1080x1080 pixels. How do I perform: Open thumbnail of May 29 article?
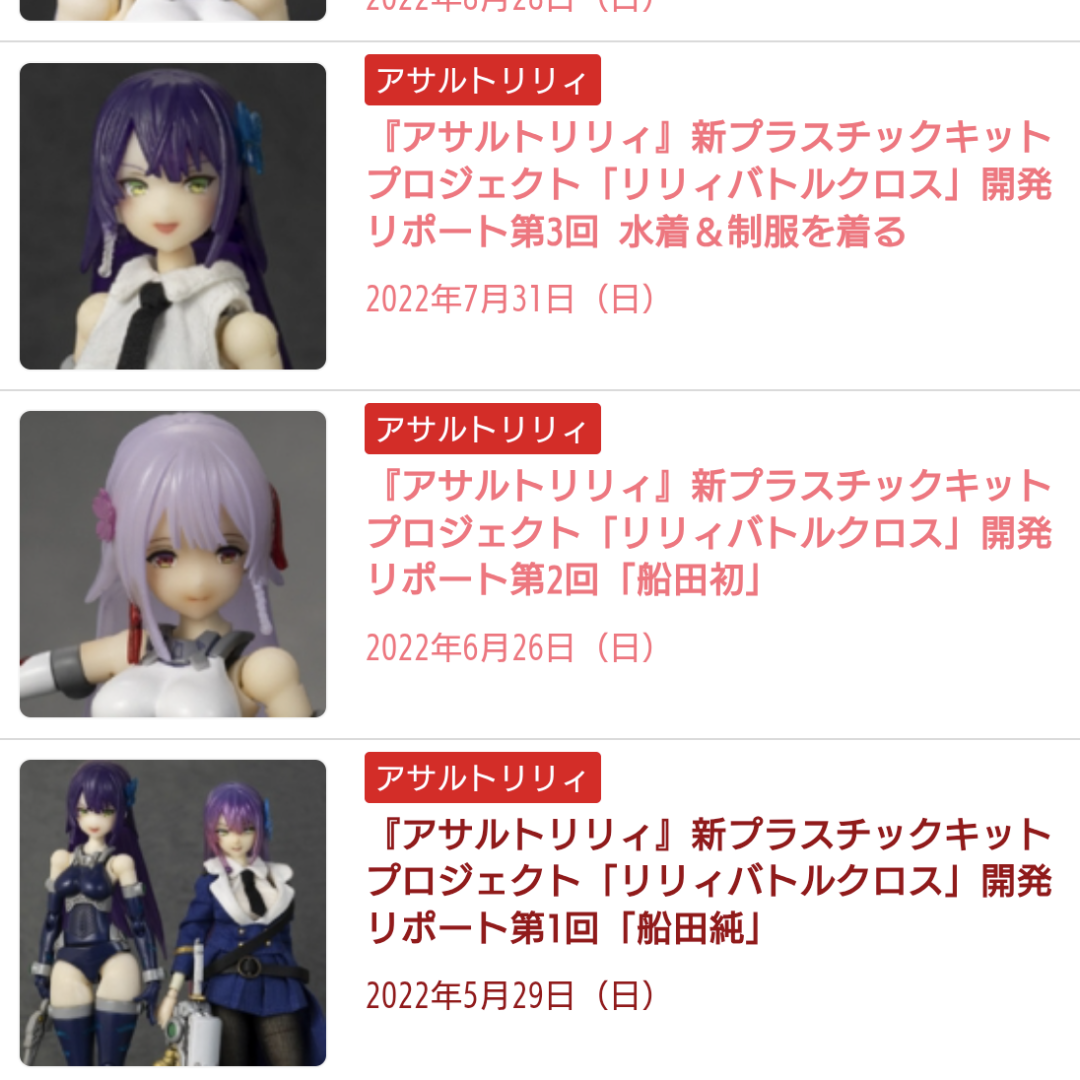[173, 913]
